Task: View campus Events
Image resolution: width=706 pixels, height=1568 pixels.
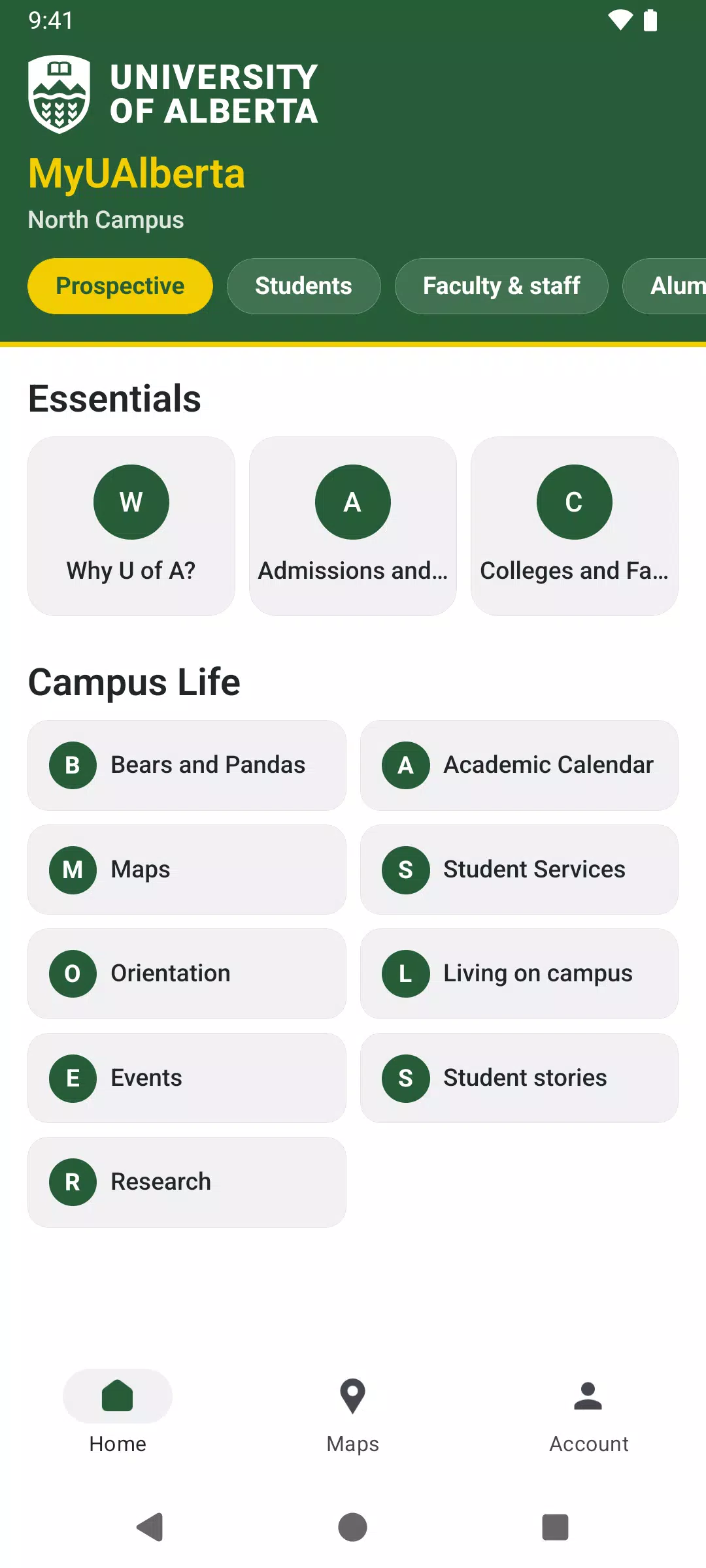Action: coord(187,1078)
